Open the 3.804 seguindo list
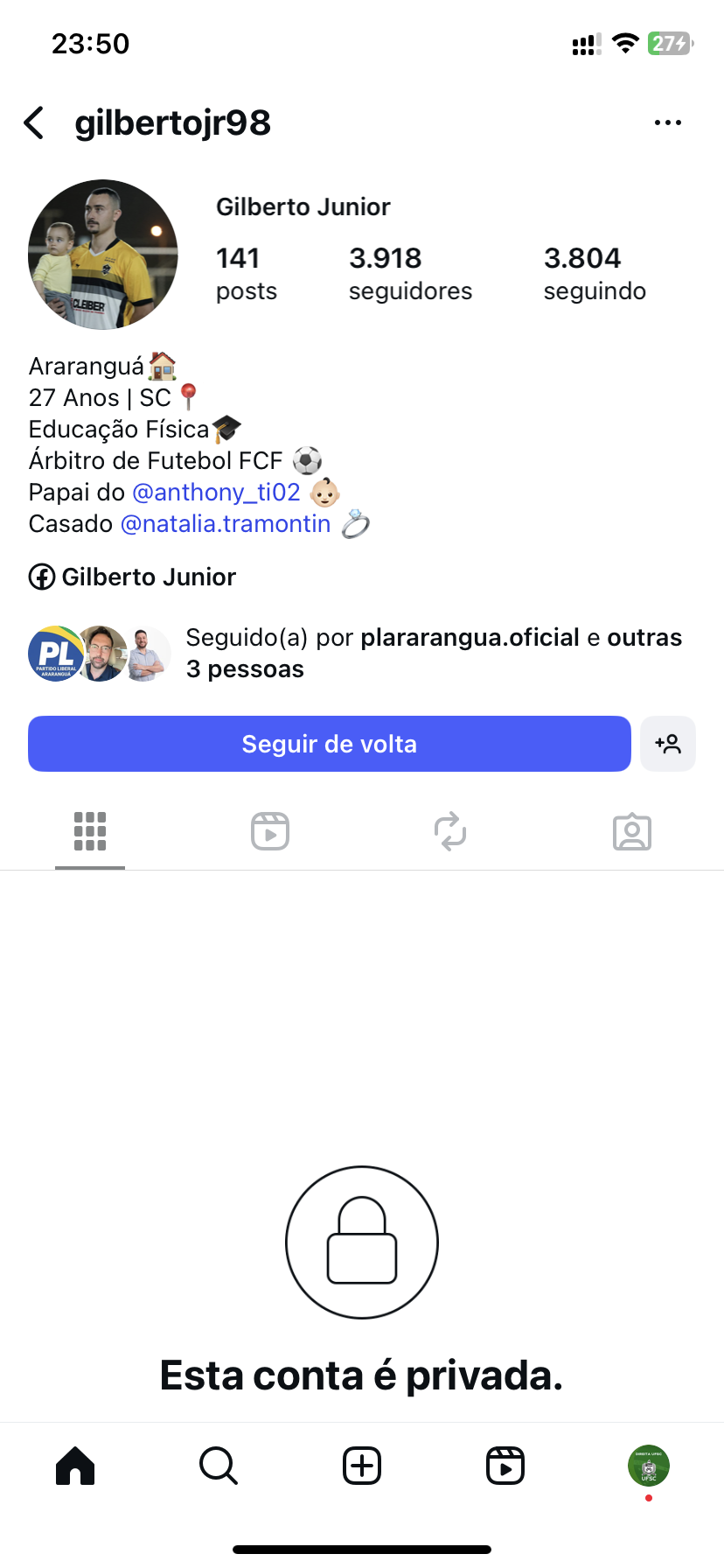The image size is (724, 1568). click(x=595, y=274)
